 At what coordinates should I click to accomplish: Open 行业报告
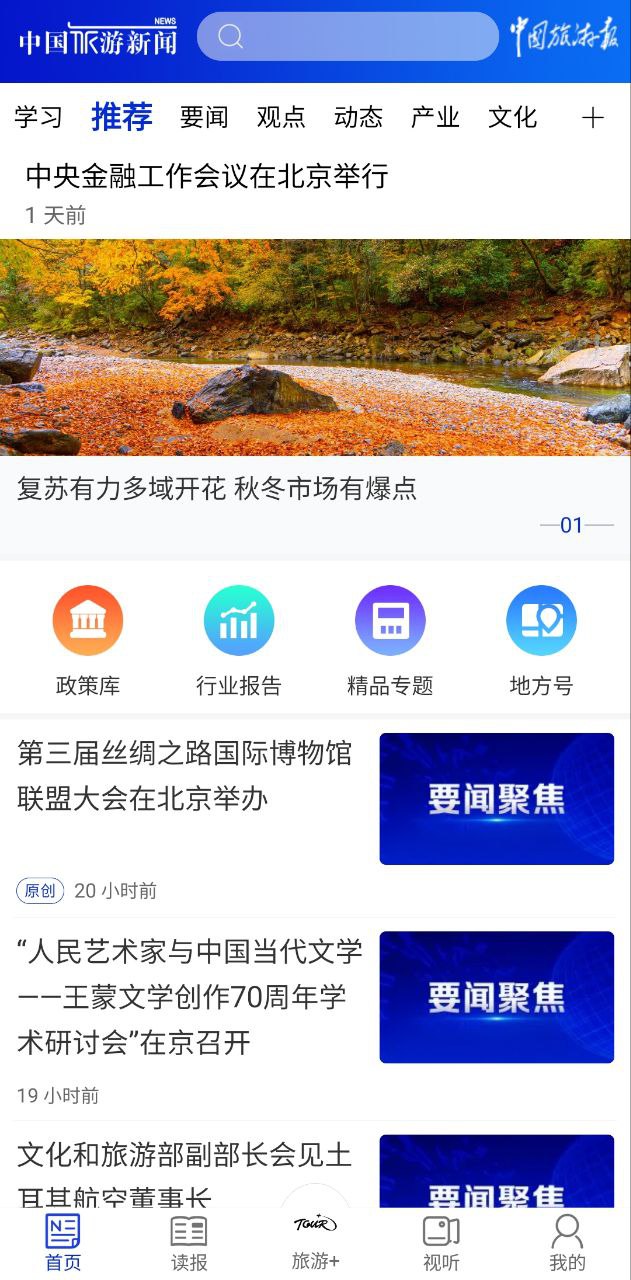[x=239, y=640]
